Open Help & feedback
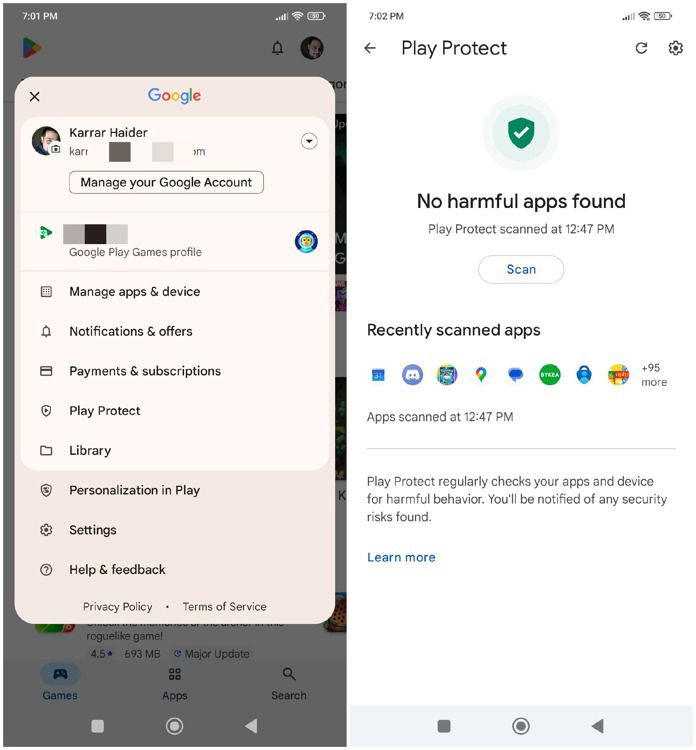 point(117,570)
